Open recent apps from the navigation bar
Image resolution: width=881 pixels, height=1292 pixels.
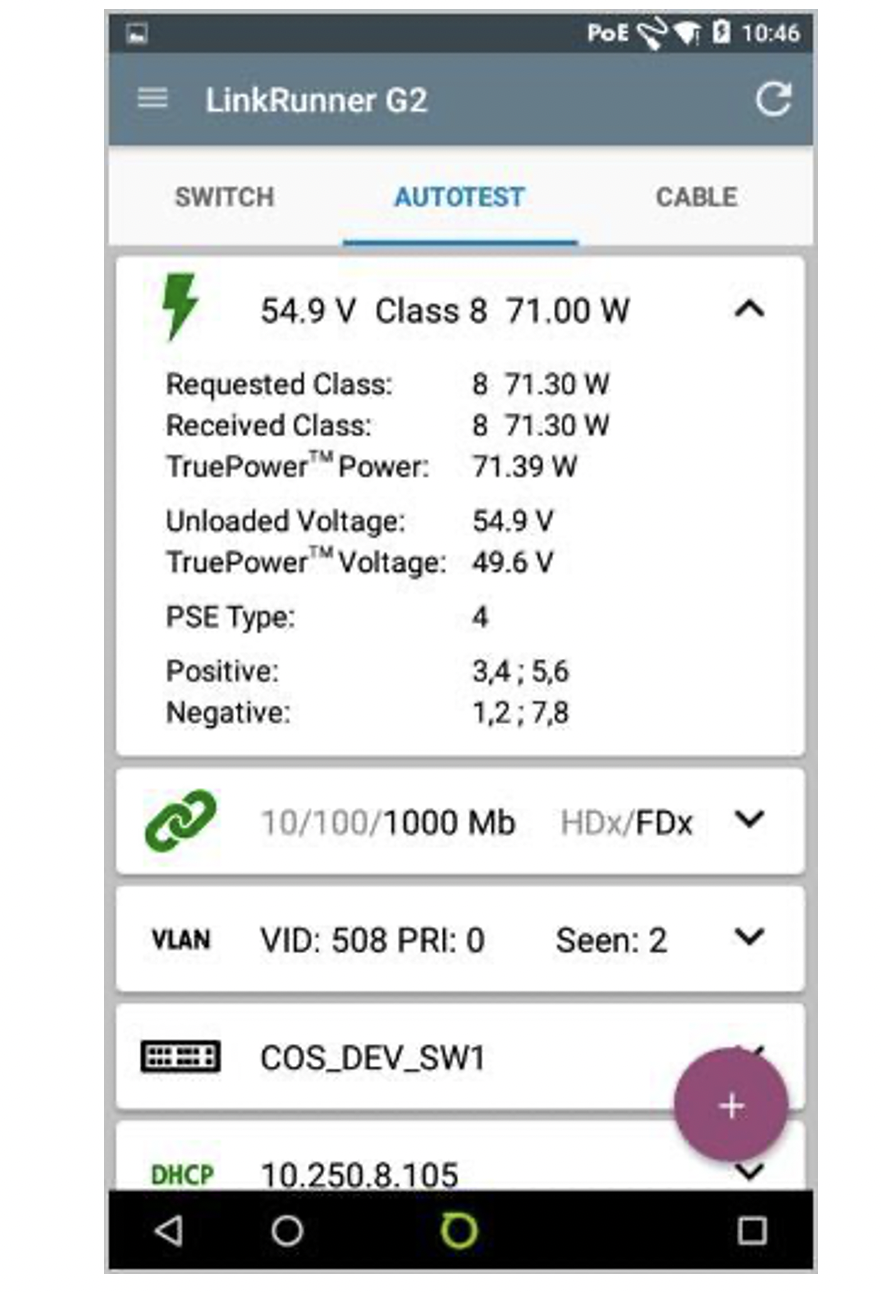751,1231
